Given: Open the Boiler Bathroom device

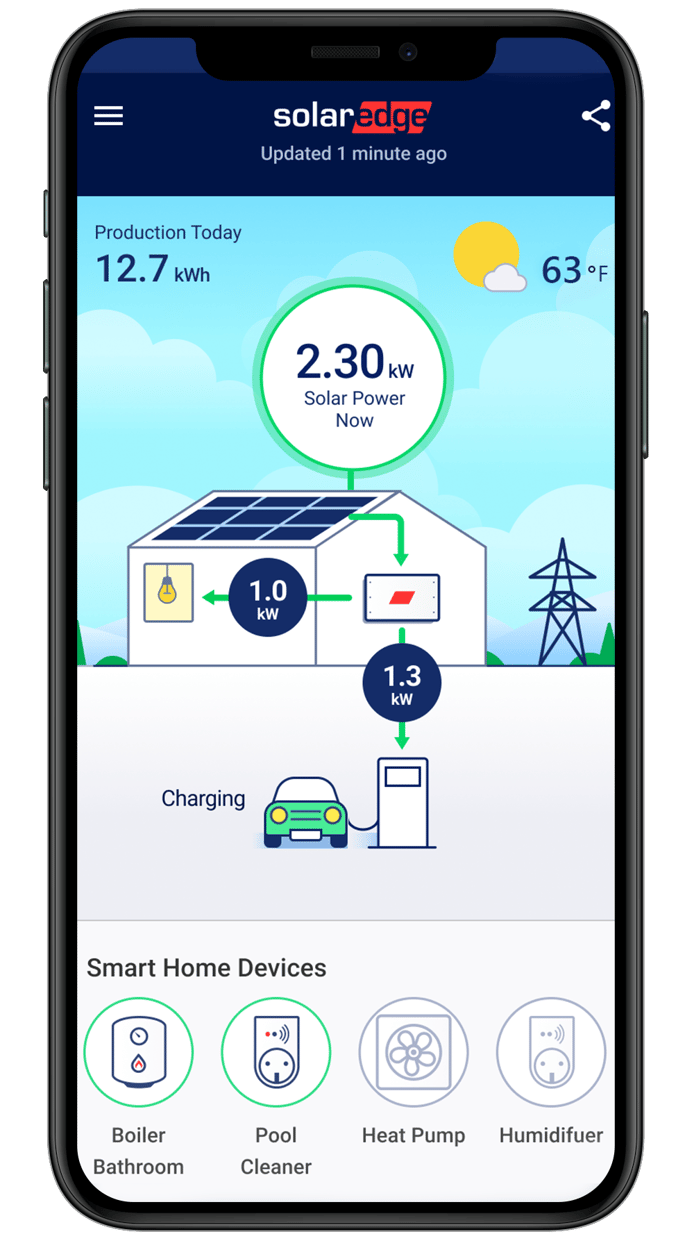Looking at the screenshot, I should point(138,1052).
